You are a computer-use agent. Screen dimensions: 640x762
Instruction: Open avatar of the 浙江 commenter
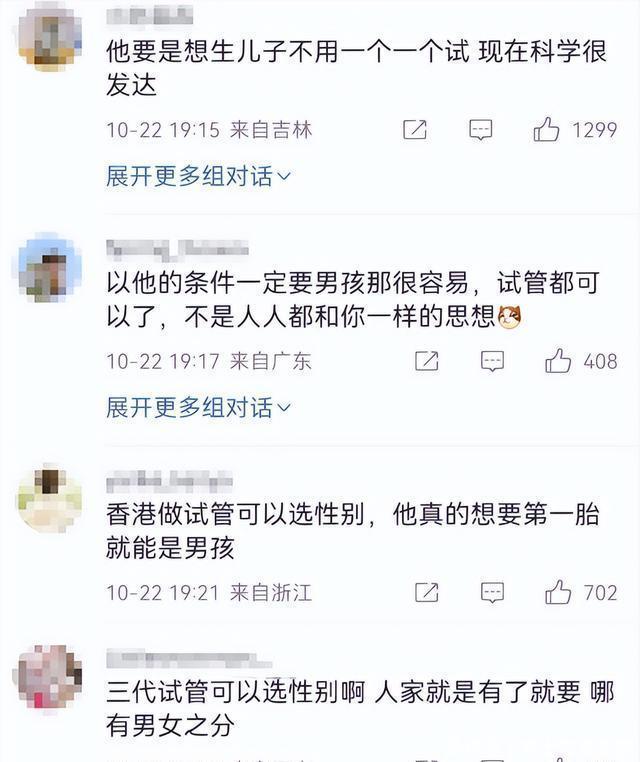(50, 498)
